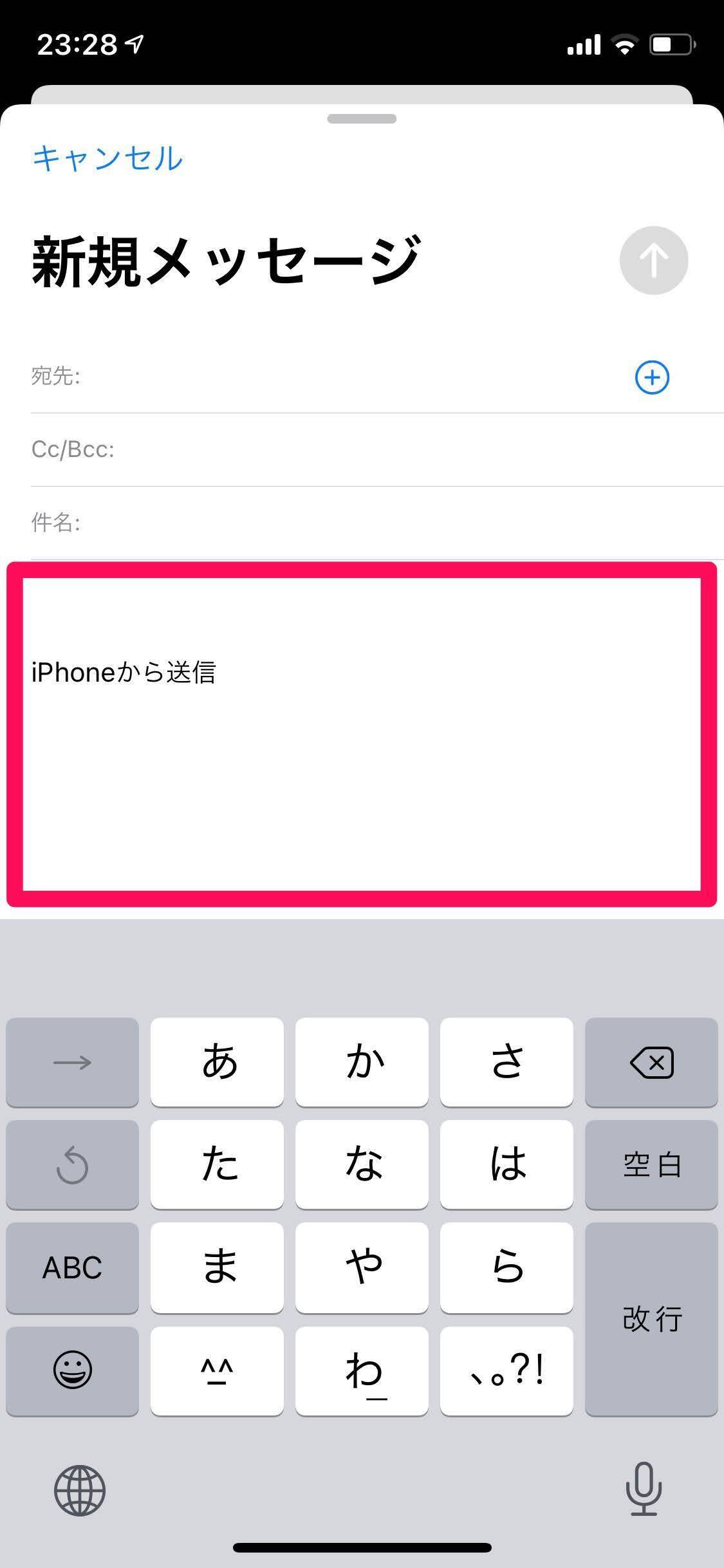Tap the undo key on the keyboard

pos(72,1165)
